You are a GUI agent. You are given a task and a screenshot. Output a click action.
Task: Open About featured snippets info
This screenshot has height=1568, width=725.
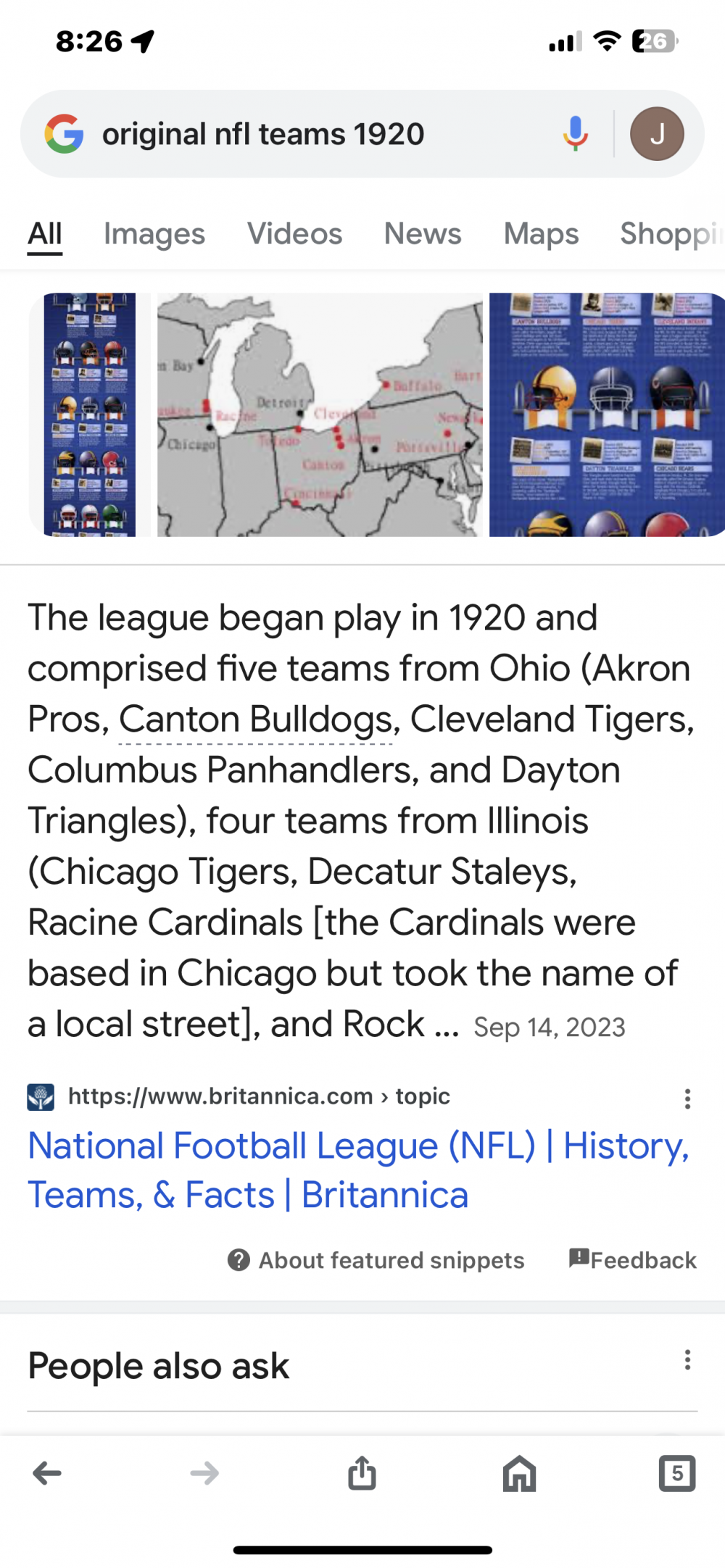click(376, 1260)
